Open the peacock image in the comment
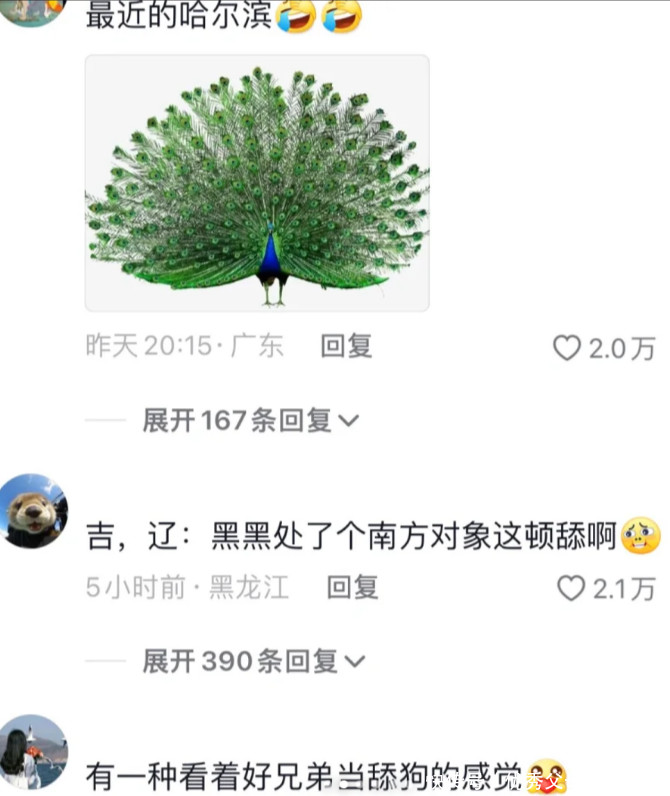The height and width of the screenshot is (796, 670). (x=257, y=183)
